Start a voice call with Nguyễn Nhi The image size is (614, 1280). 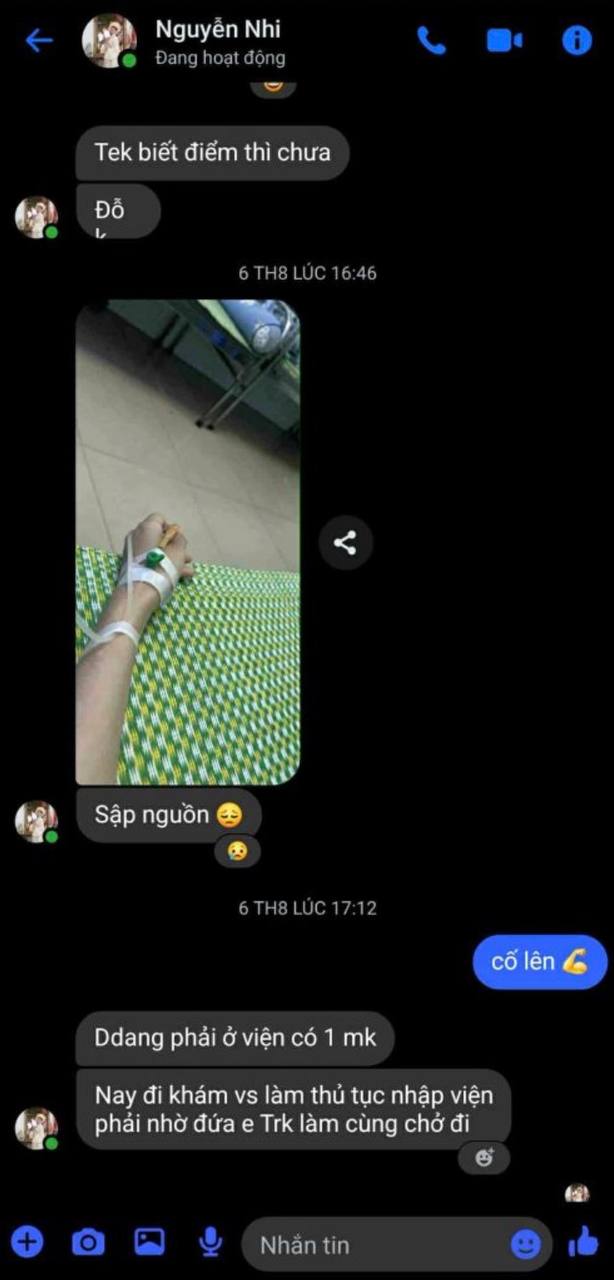(431, 41)
